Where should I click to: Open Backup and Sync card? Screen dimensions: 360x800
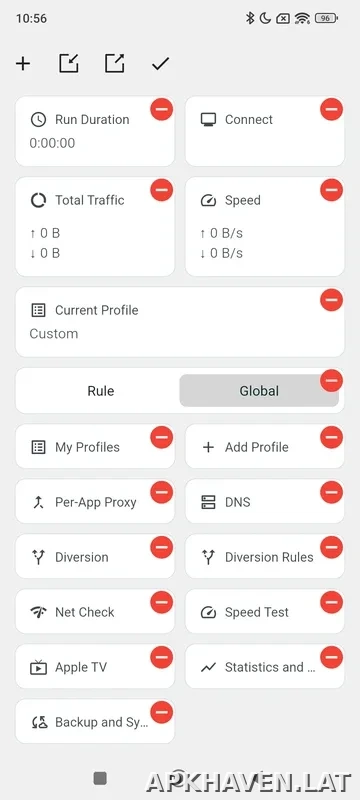click(95, 722)
